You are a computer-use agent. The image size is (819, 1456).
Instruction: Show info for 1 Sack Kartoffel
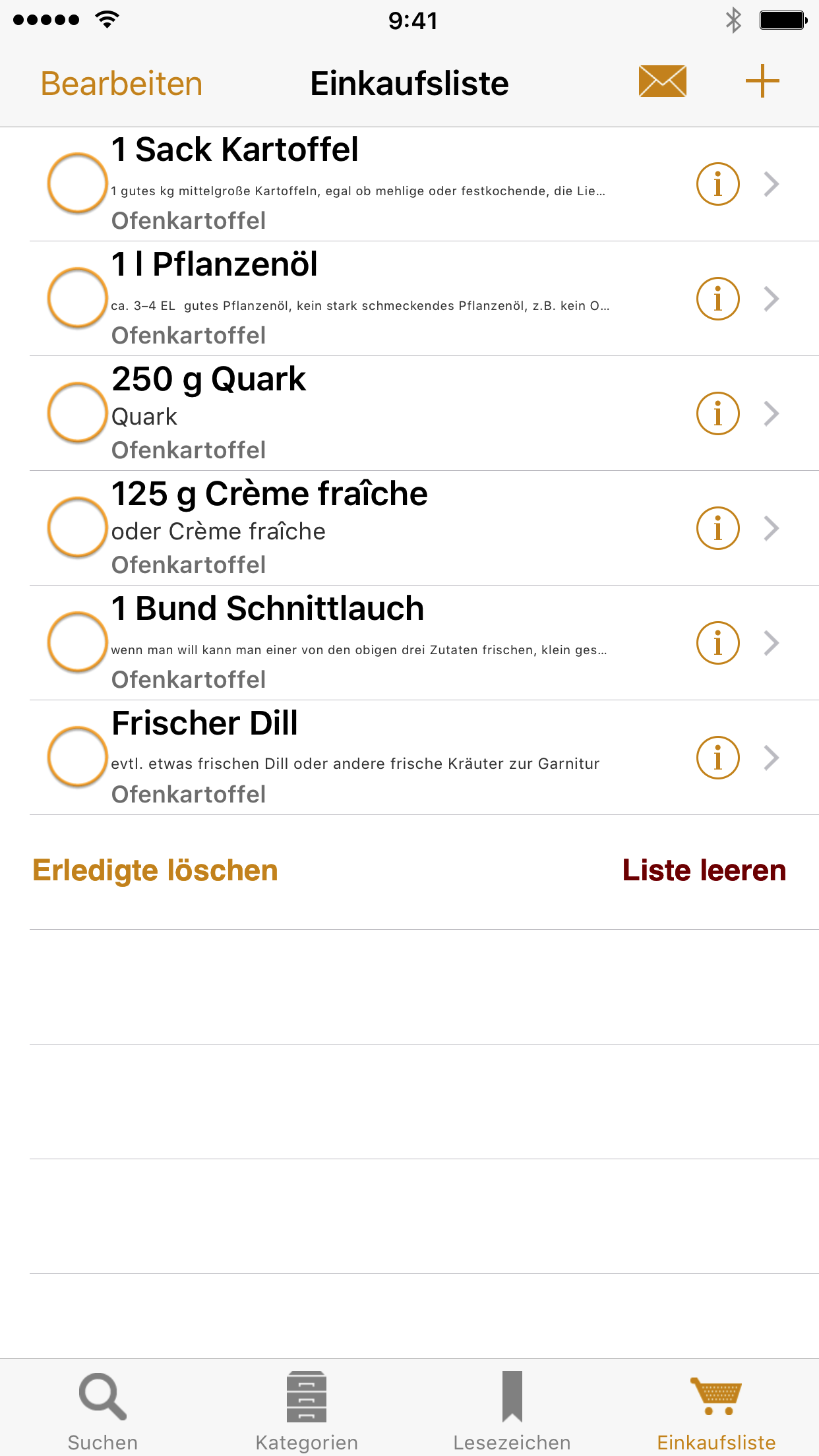pos(717,184)
